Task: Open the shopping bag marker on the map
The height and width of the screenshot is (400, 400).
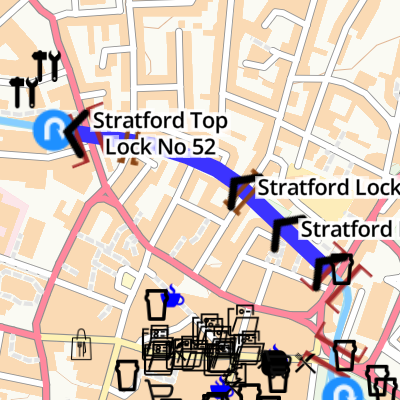Action: click(82, 345)
